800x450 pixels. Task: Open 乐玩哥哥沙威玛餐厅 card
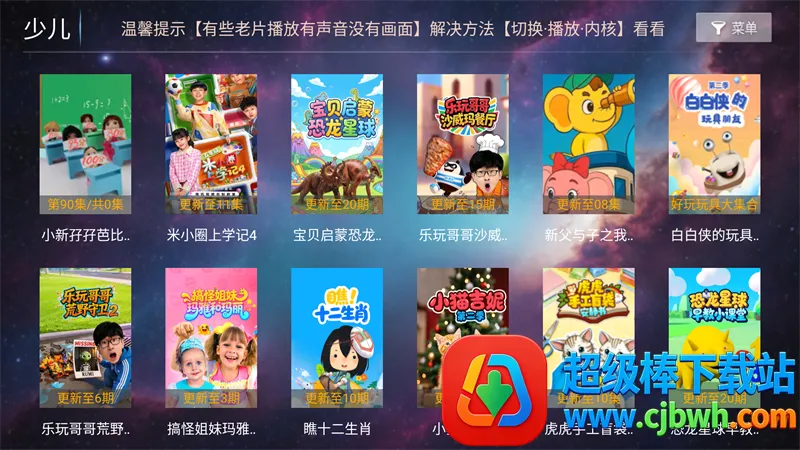[463, 144]
